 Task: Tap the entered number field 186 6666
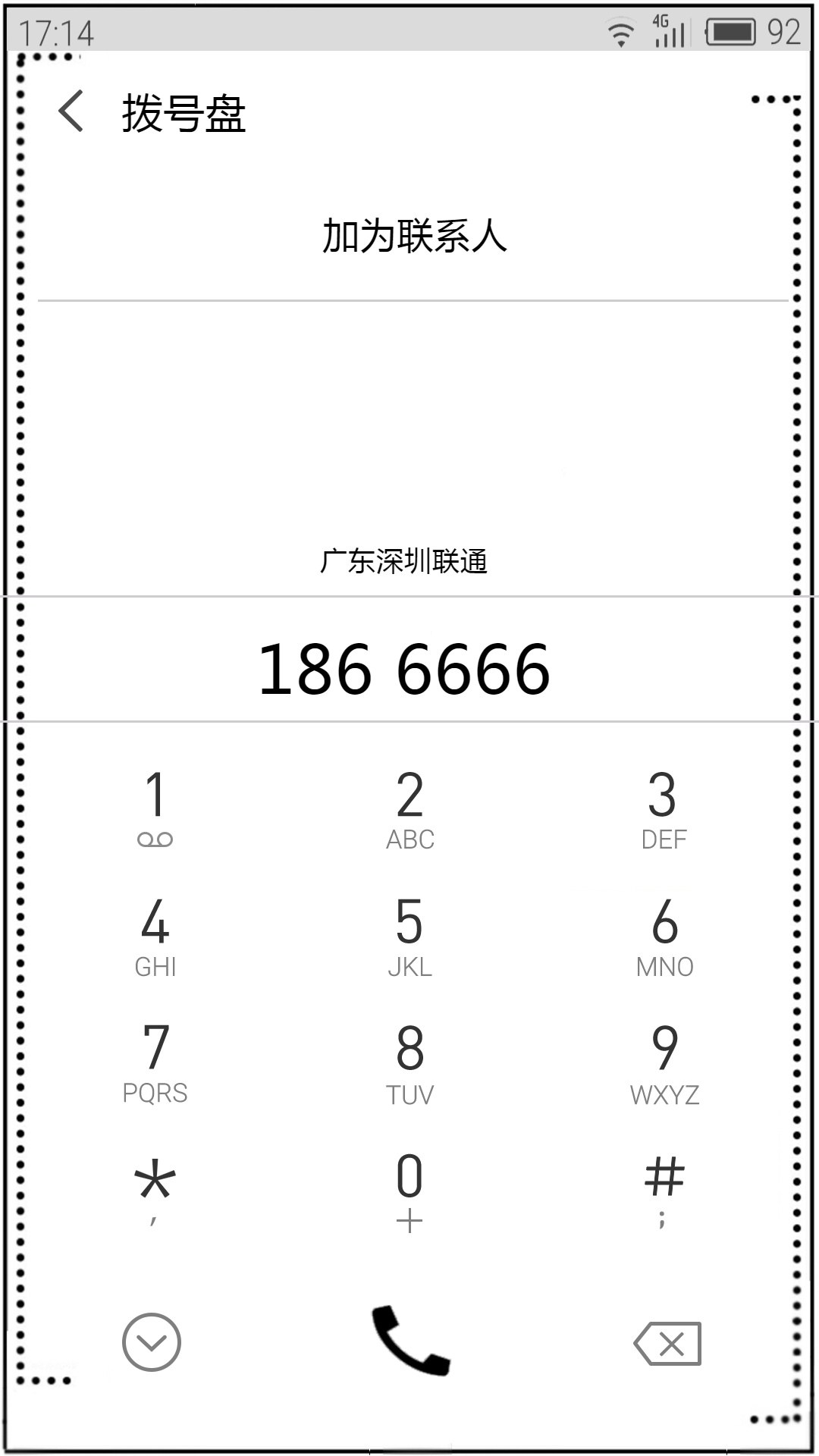click(x=404, y=669)
